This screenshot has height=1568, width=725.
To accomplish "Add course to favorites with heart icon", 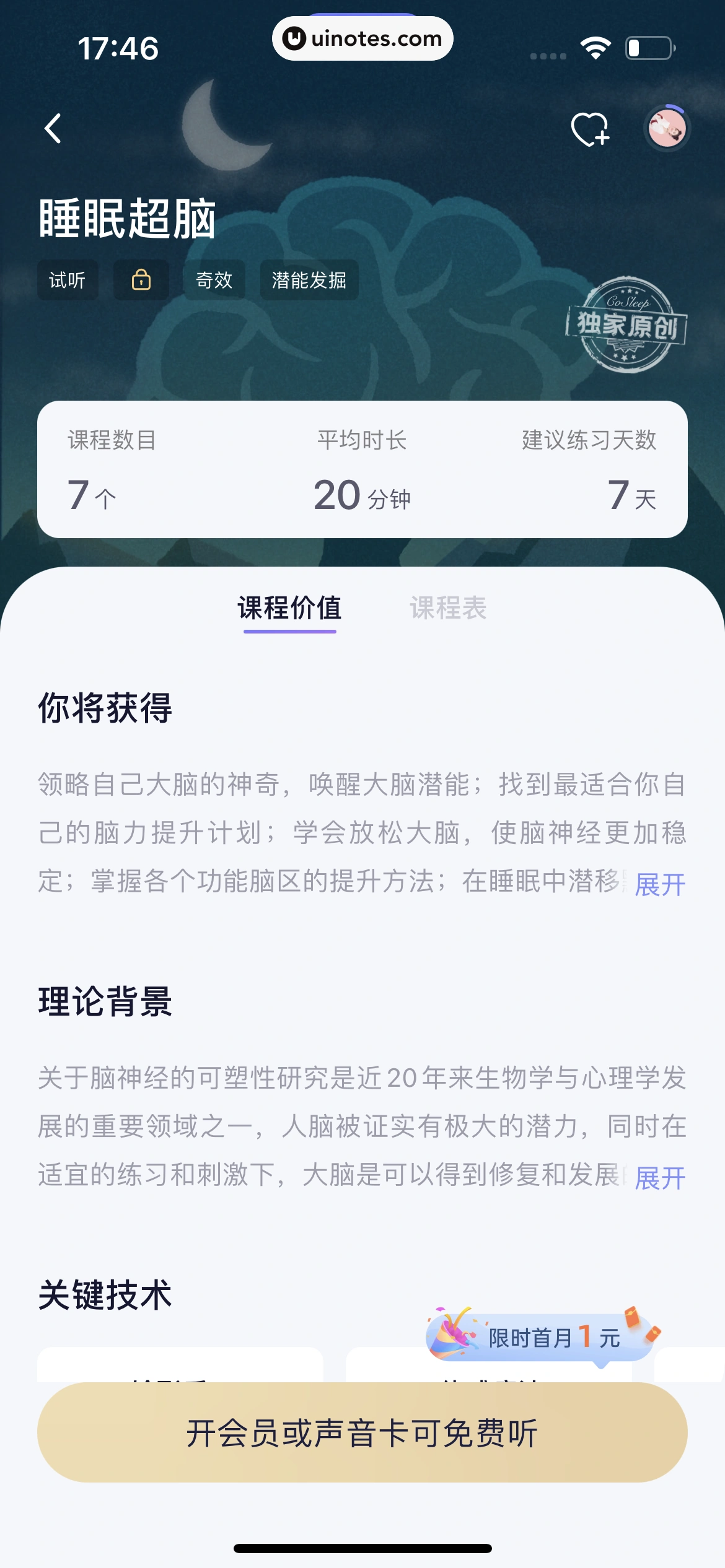I will tap(589, 130).
